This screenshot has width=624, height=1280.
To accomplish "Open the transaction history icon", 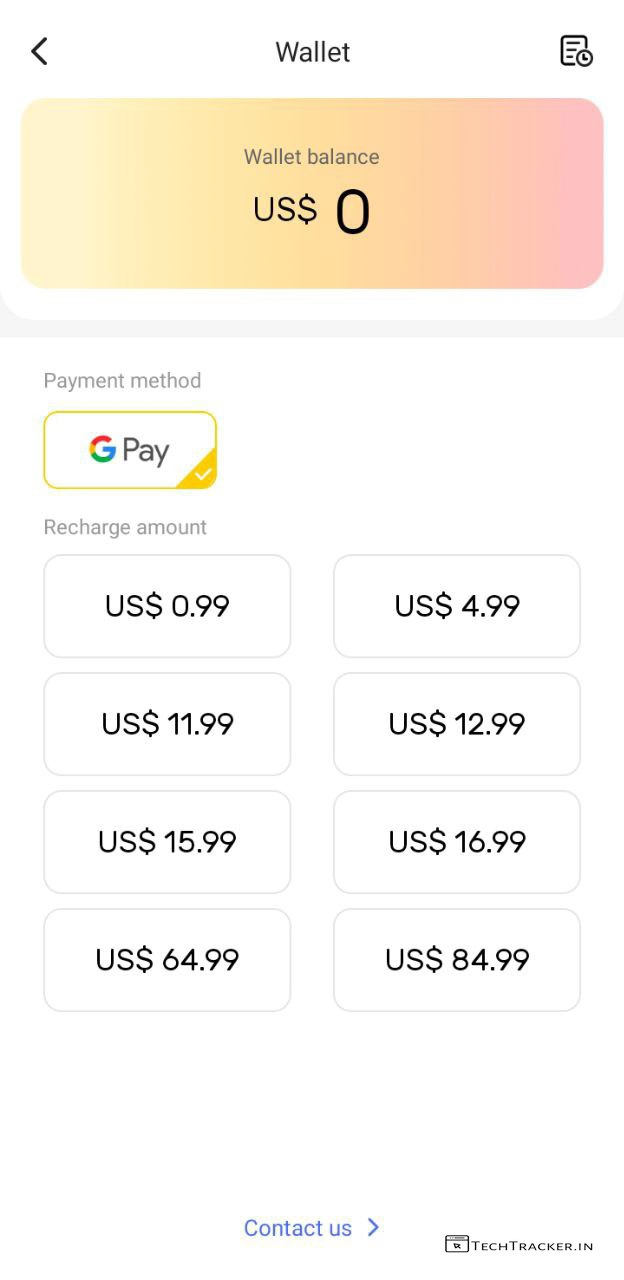I will point(575,51).
